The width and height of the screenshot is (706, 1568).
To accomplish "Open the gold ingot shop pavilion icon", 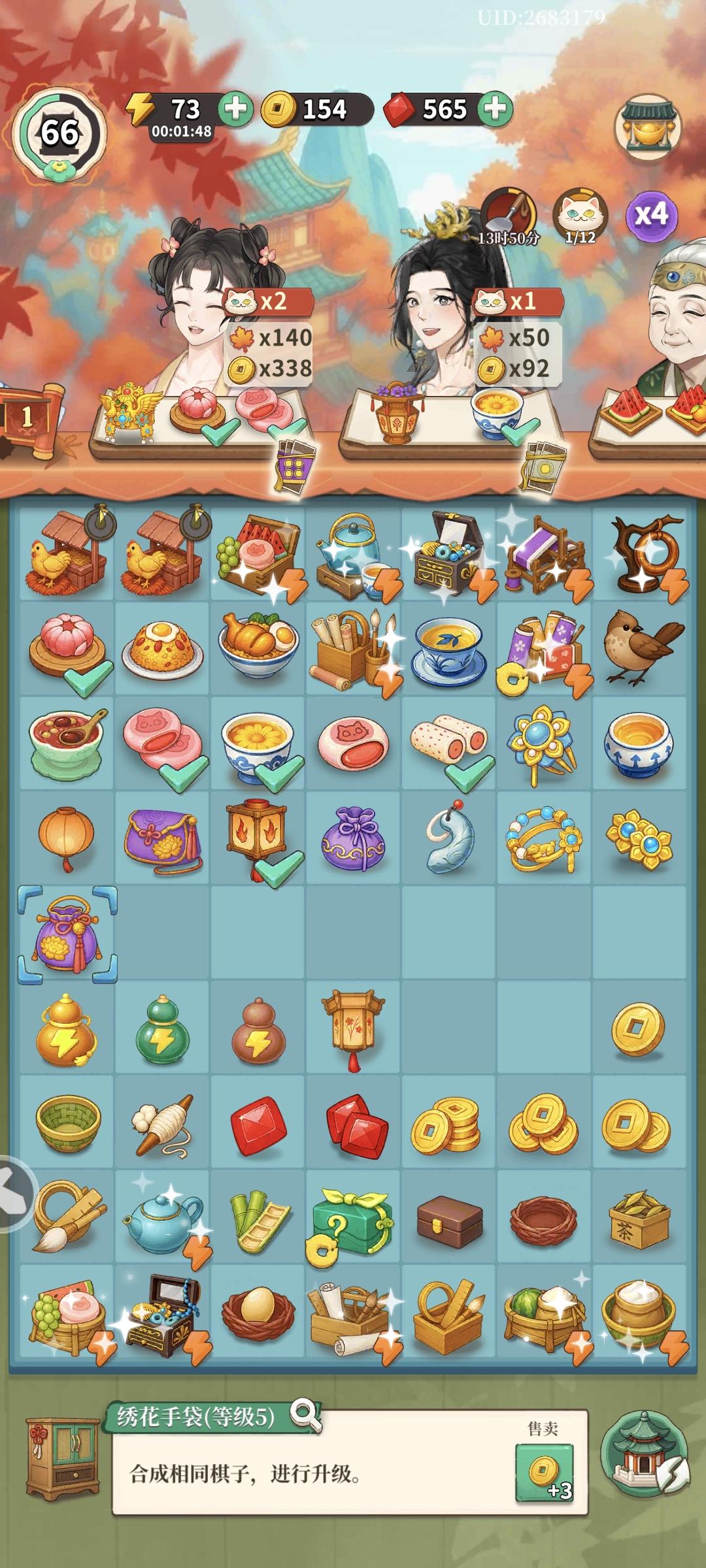I will coord(649,125).
